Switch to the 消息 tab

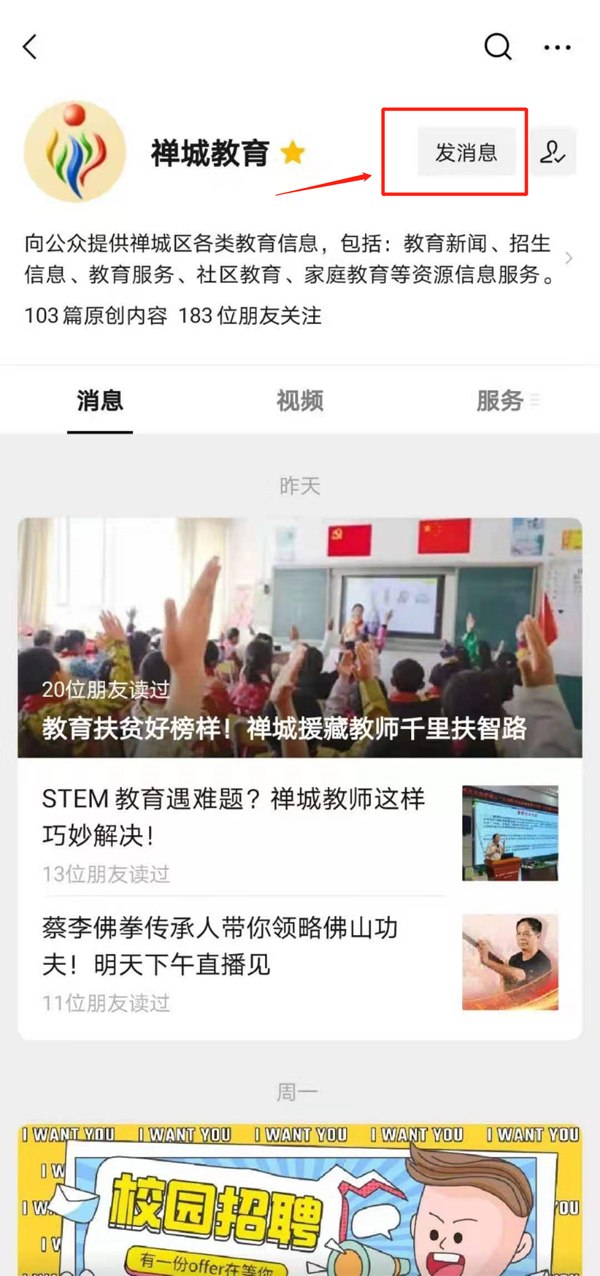(100, 402)
